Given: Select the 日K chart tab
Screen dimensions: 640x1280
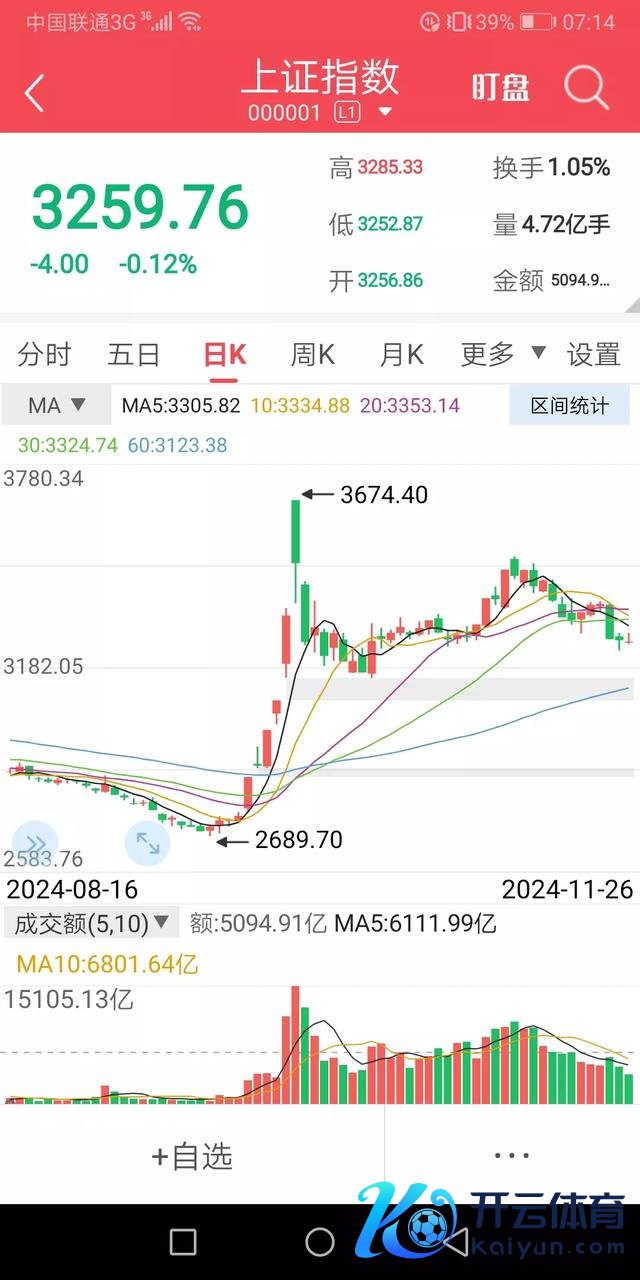Looking at the screenshot, I should [224, 354].
